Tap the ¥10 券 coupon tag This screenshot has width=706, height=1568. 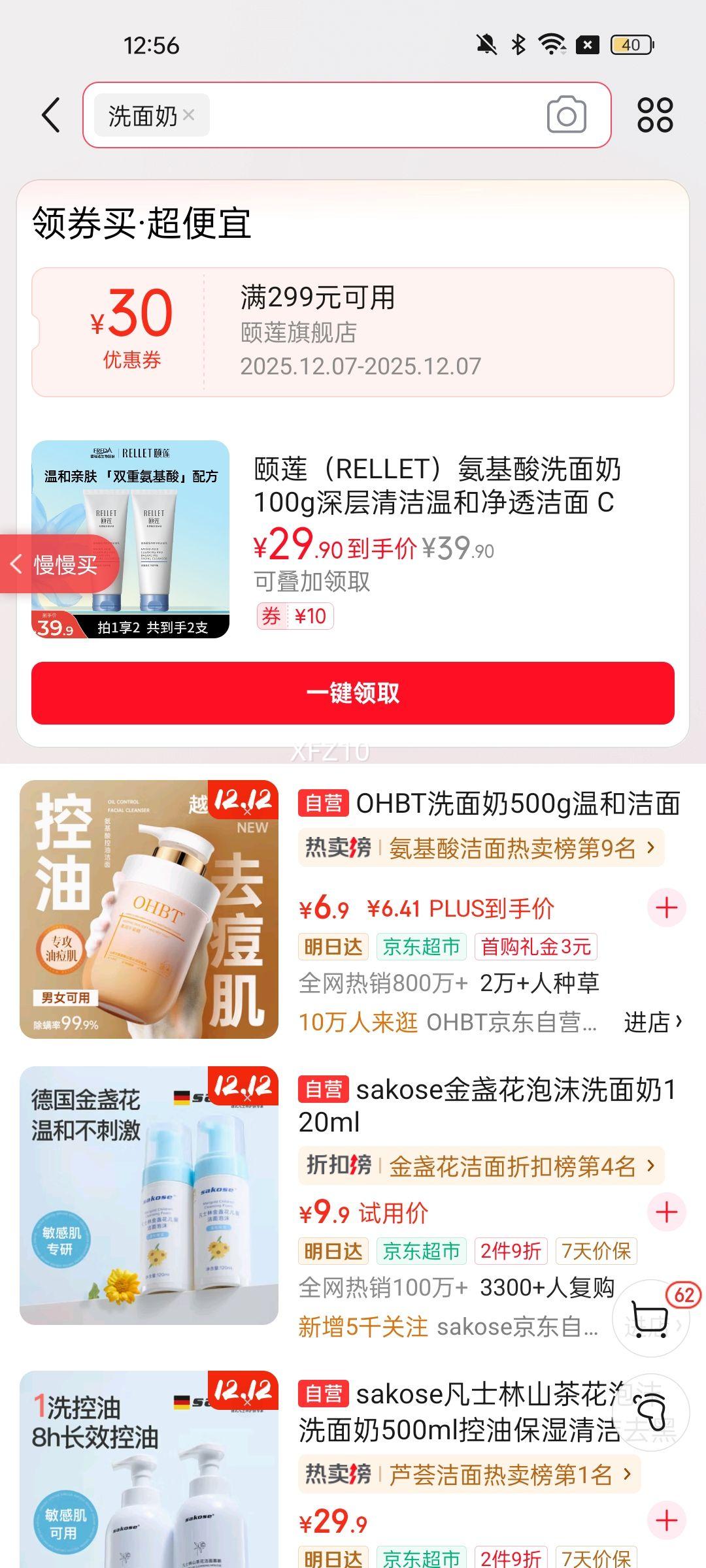click(294, 615)
